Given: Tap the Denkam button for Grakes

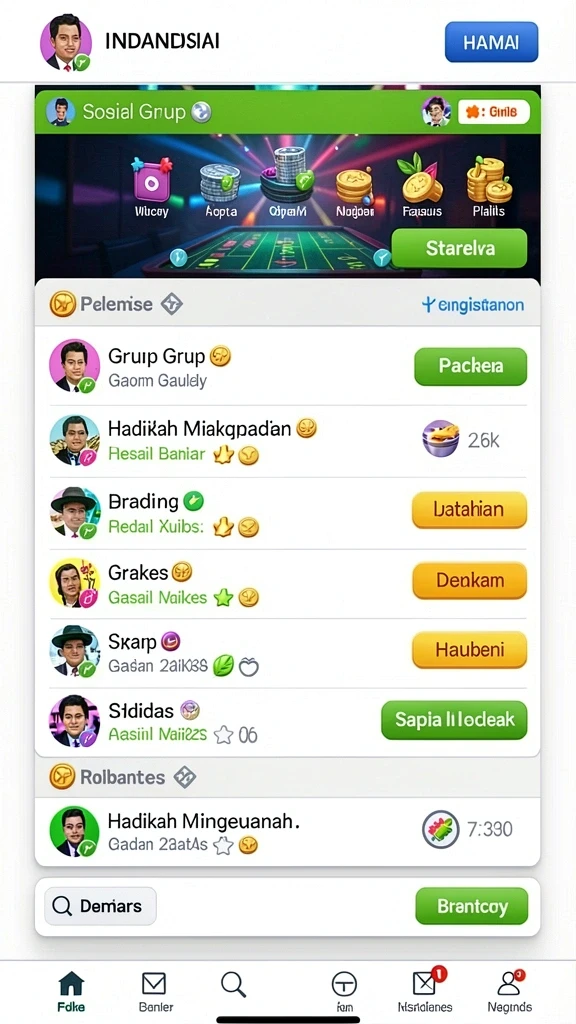Looking at the screenshot, I should (469, 580).
